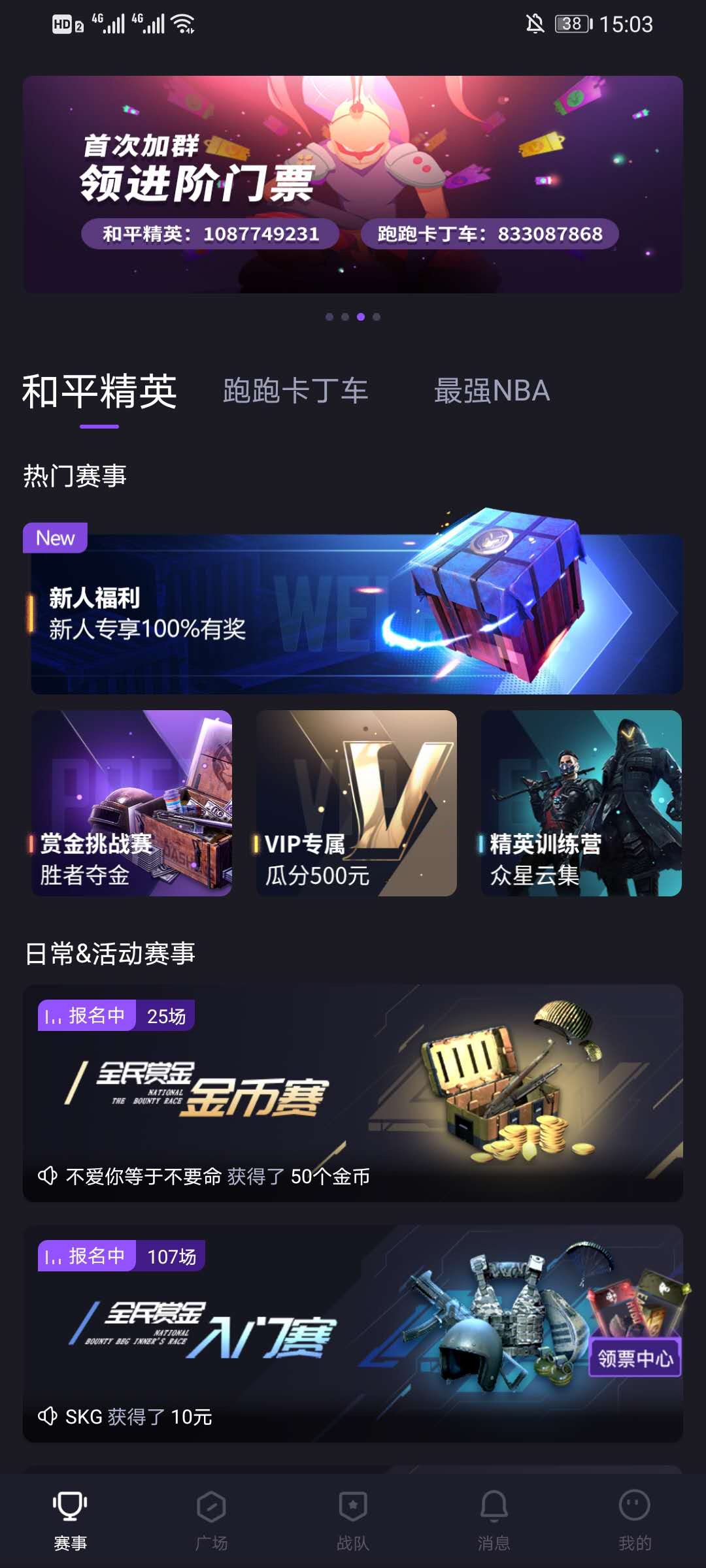
Task: Open the 全民赏金 金币赛 tournament
Action: coord(353,1092)
